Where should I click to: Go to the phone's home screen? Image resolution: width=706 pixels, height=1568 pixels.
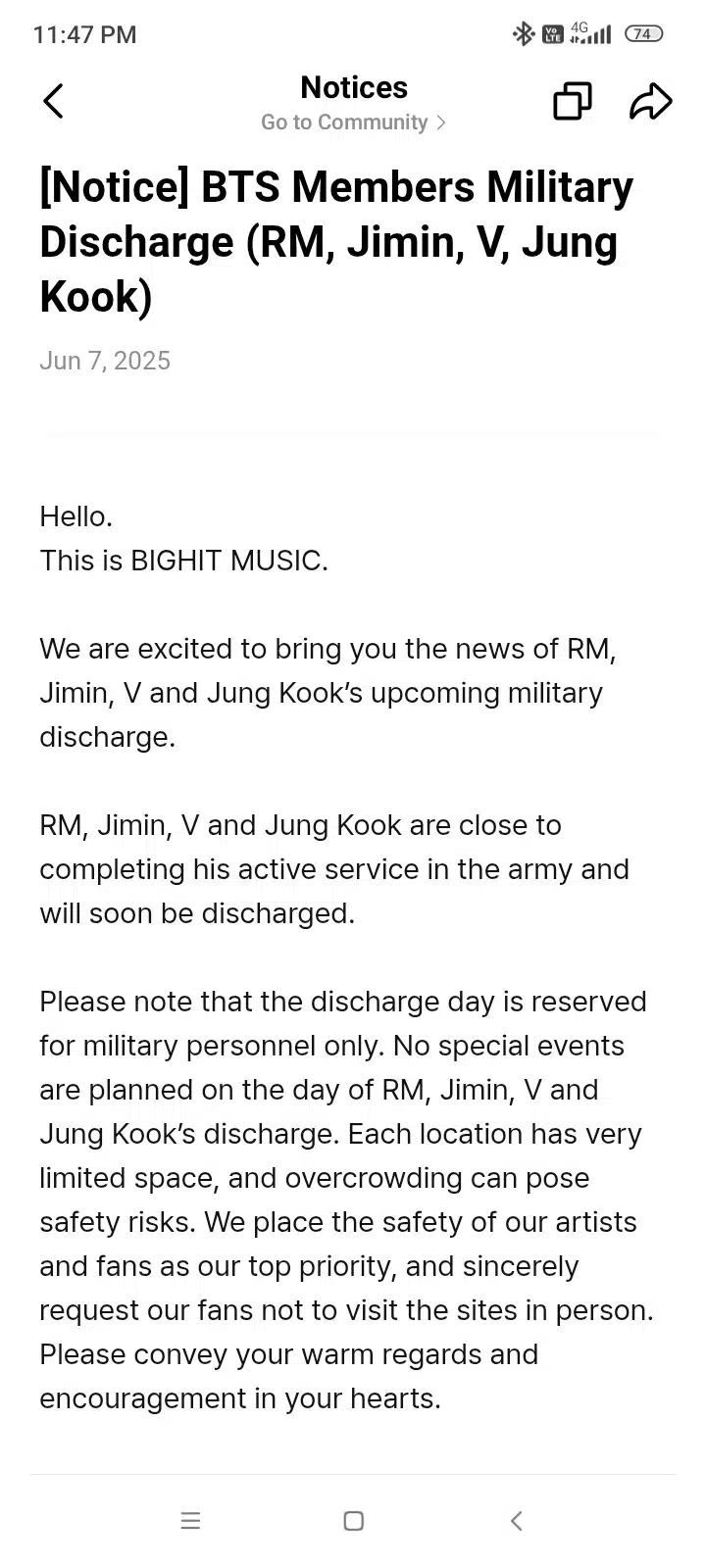(x=354, y=1520)
